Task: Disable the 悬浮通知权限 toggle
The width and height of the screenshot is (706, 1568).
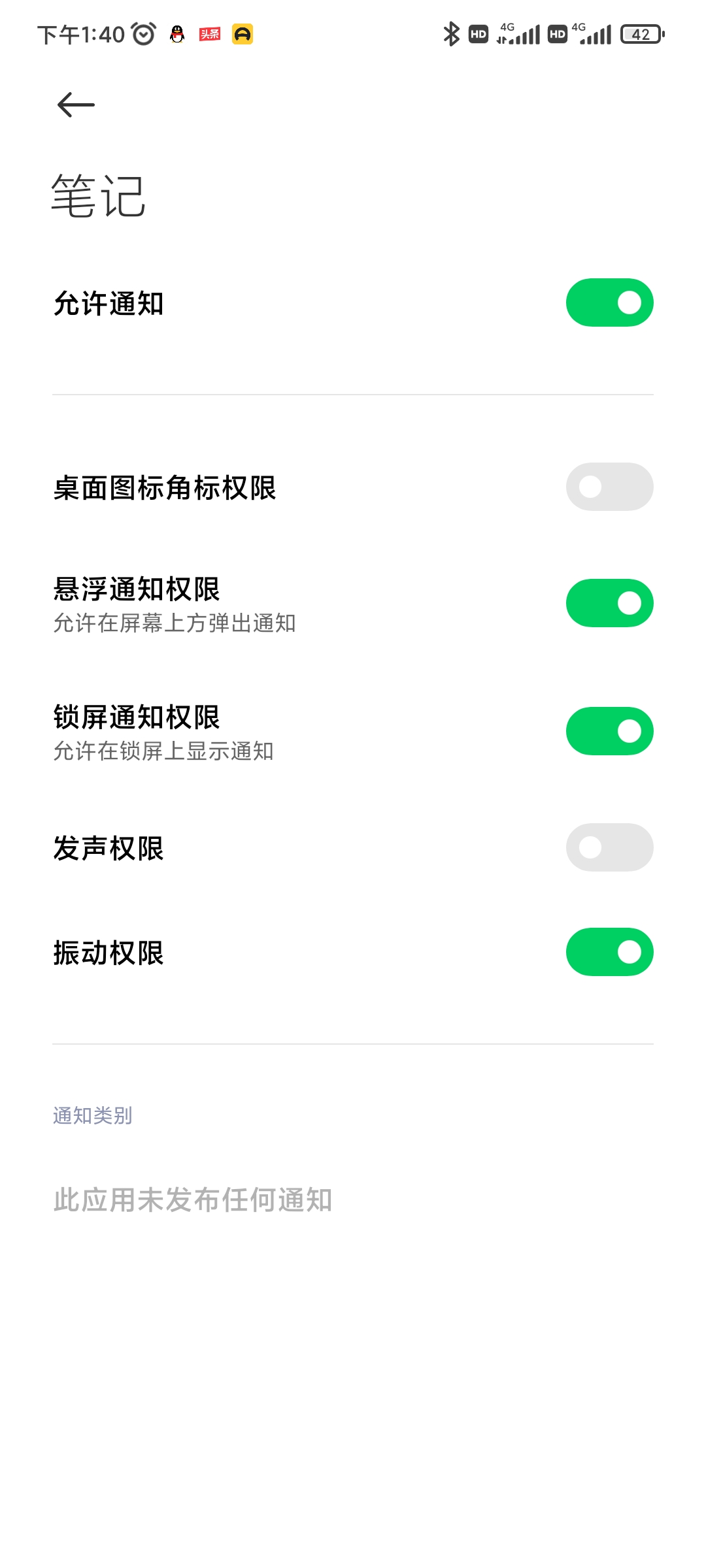Action: click(x=609, y=603)
